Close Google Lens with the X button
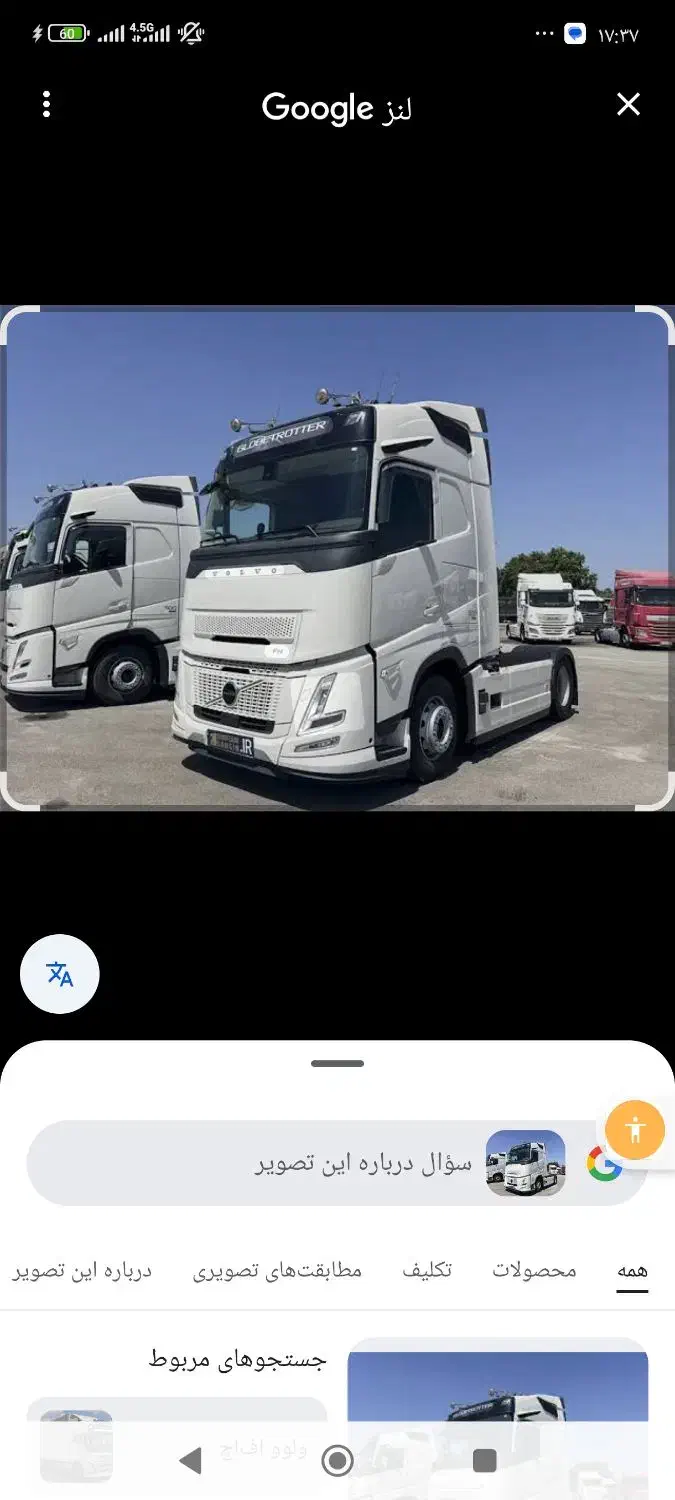Viewport: 675px width, 1500px height. [628, 104]
